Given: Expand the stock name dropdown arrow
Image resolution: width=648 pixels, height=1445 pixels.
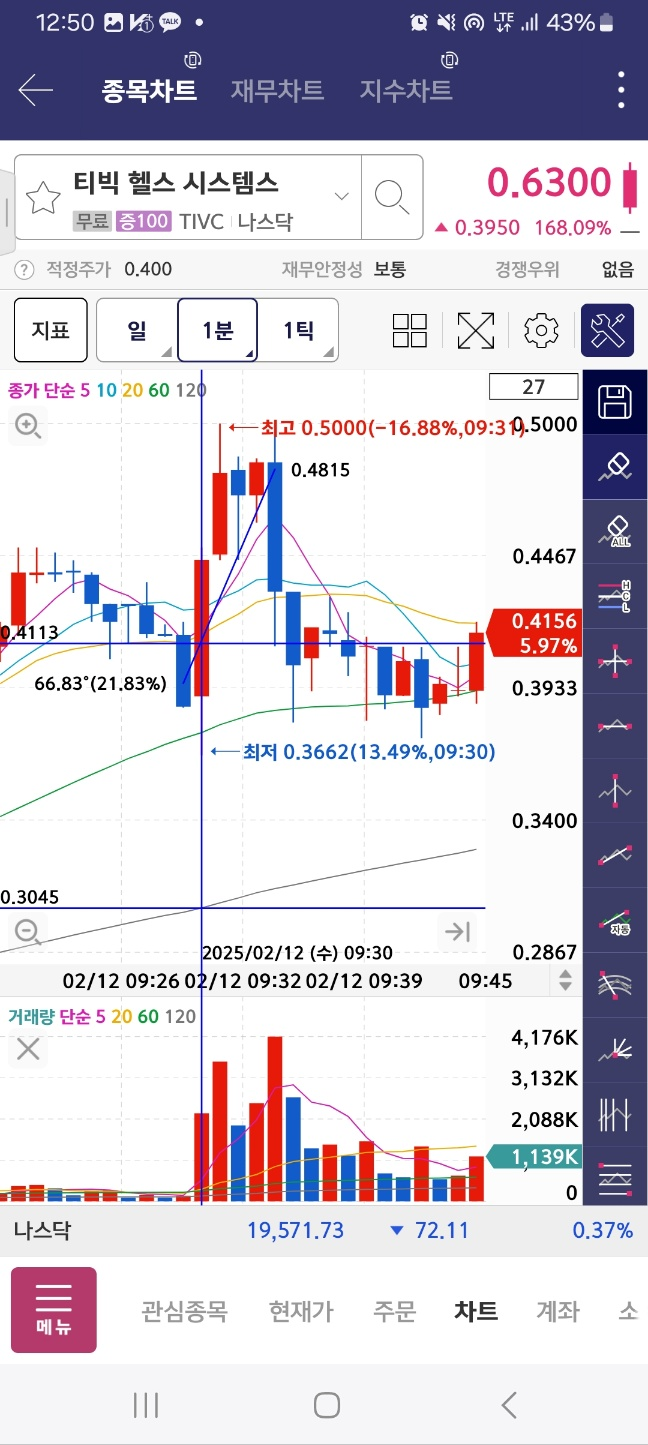Looking at the screenshot, I should (341, 196).
